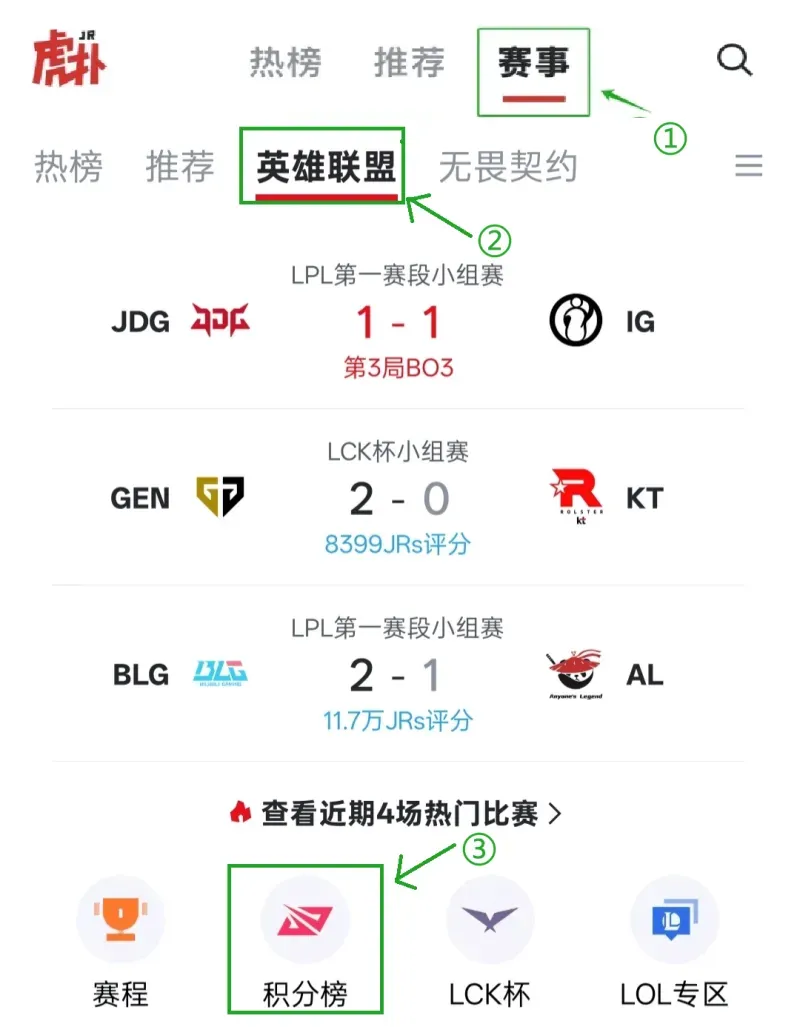Open the LOL专区 icon

(675, 920)
